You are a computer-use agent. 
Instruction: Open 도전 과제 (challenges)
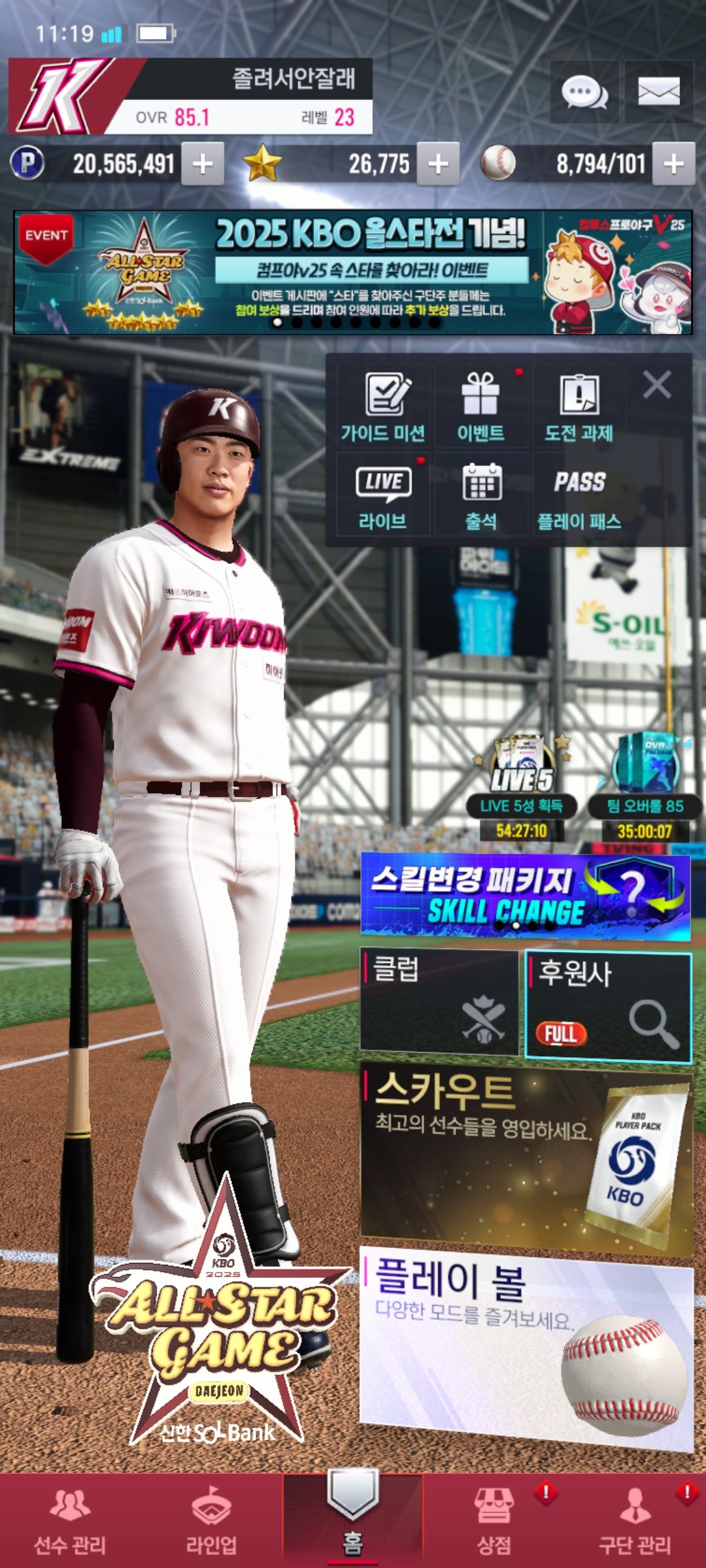[579, 406]
